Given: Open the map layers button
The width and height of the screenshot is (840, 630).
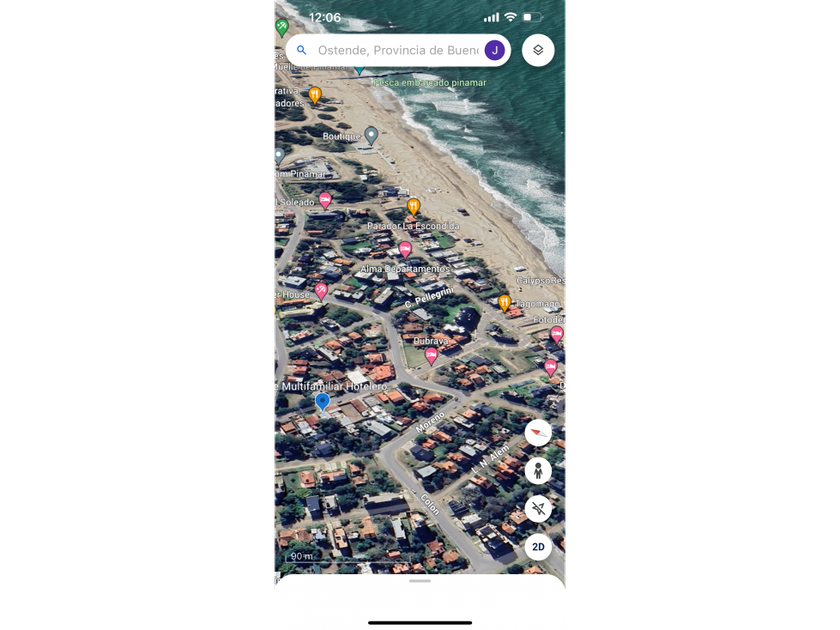Looking at the screenshot, I should tap(538, 50).
